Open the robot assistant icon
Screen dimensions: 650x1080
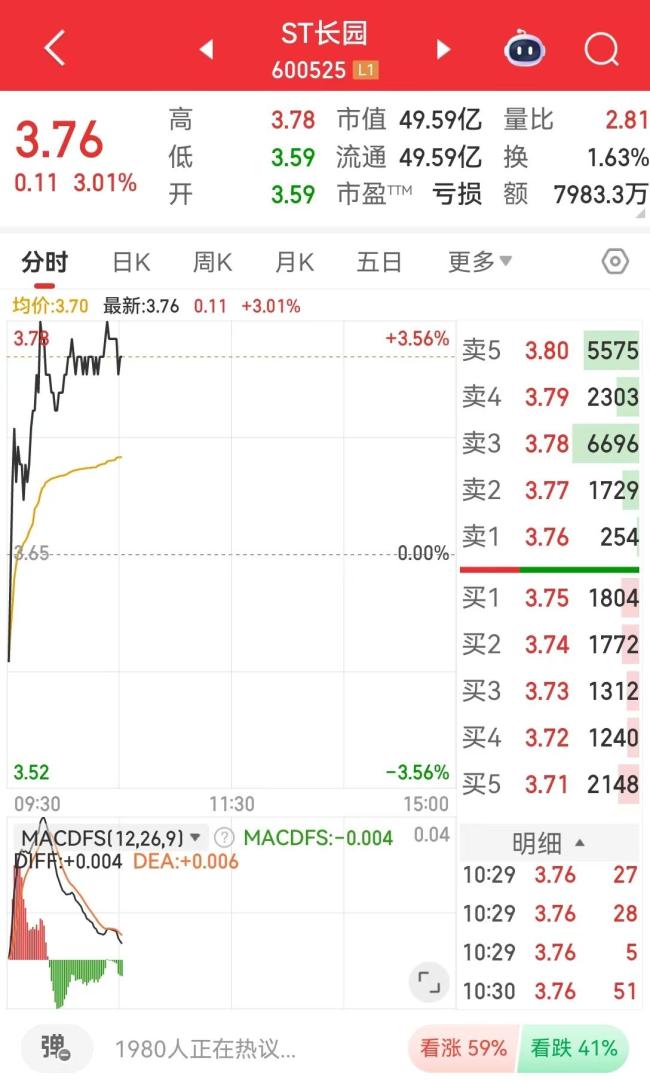click(x=524, y=48)
